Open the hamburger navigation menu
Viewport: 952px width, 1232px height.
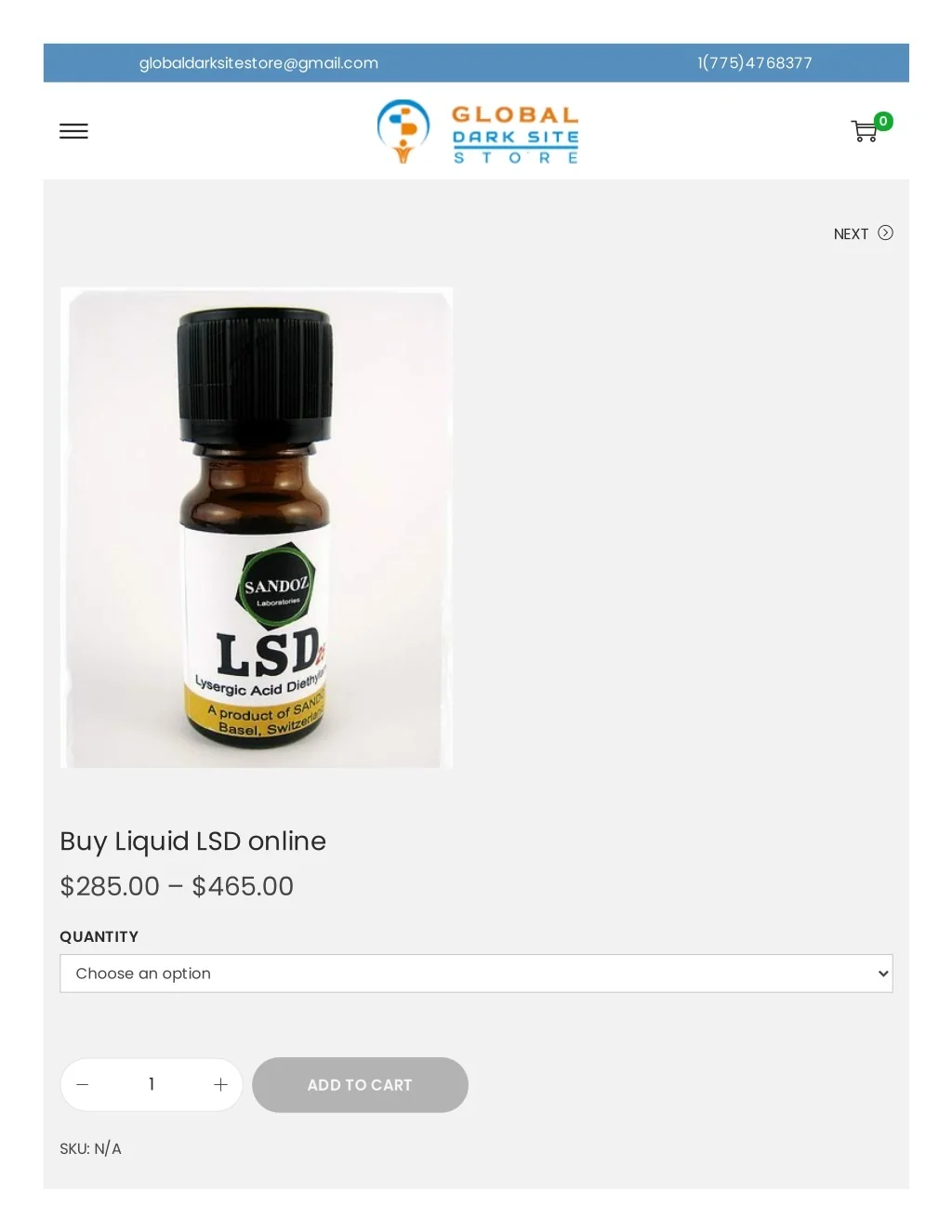point(73,131)
